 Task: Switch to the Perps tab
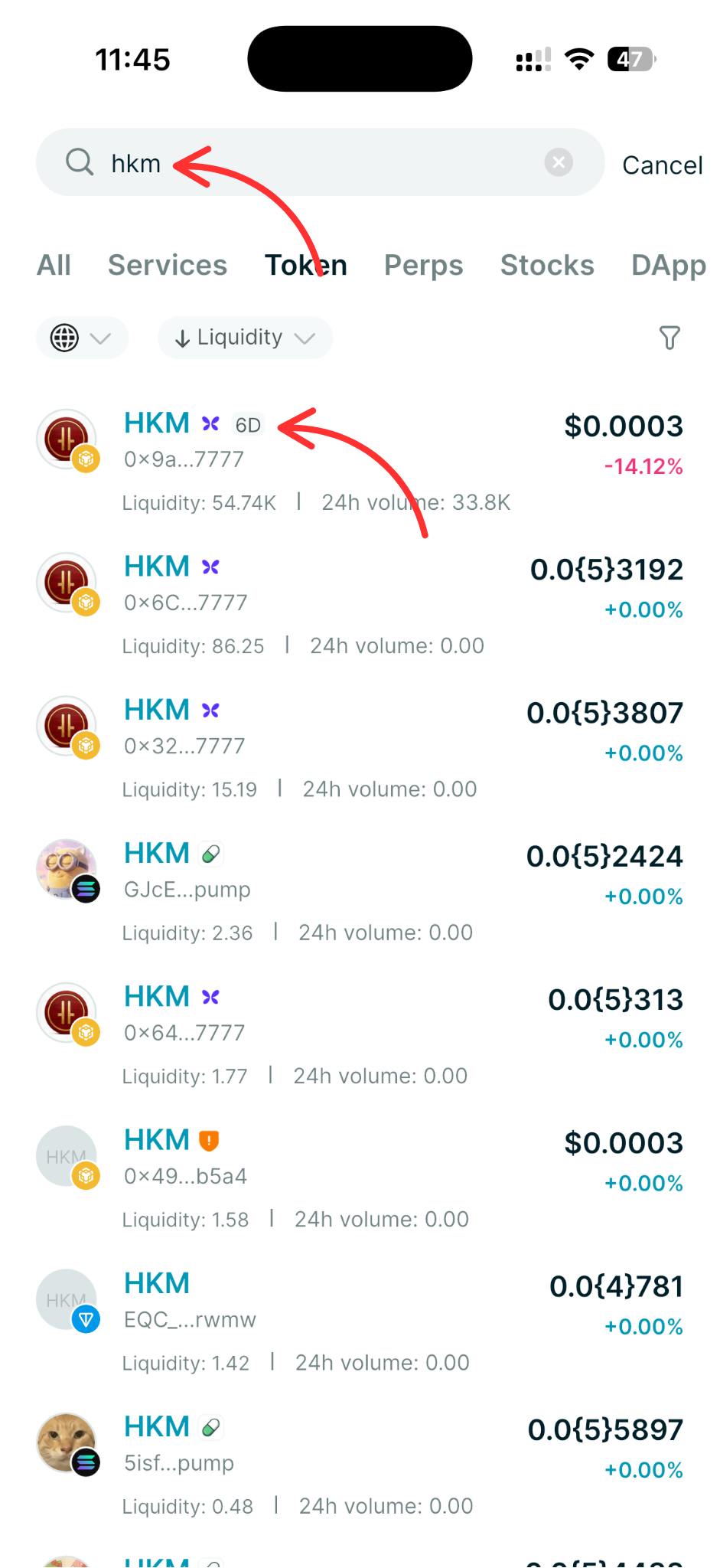(x=423, y=264)
